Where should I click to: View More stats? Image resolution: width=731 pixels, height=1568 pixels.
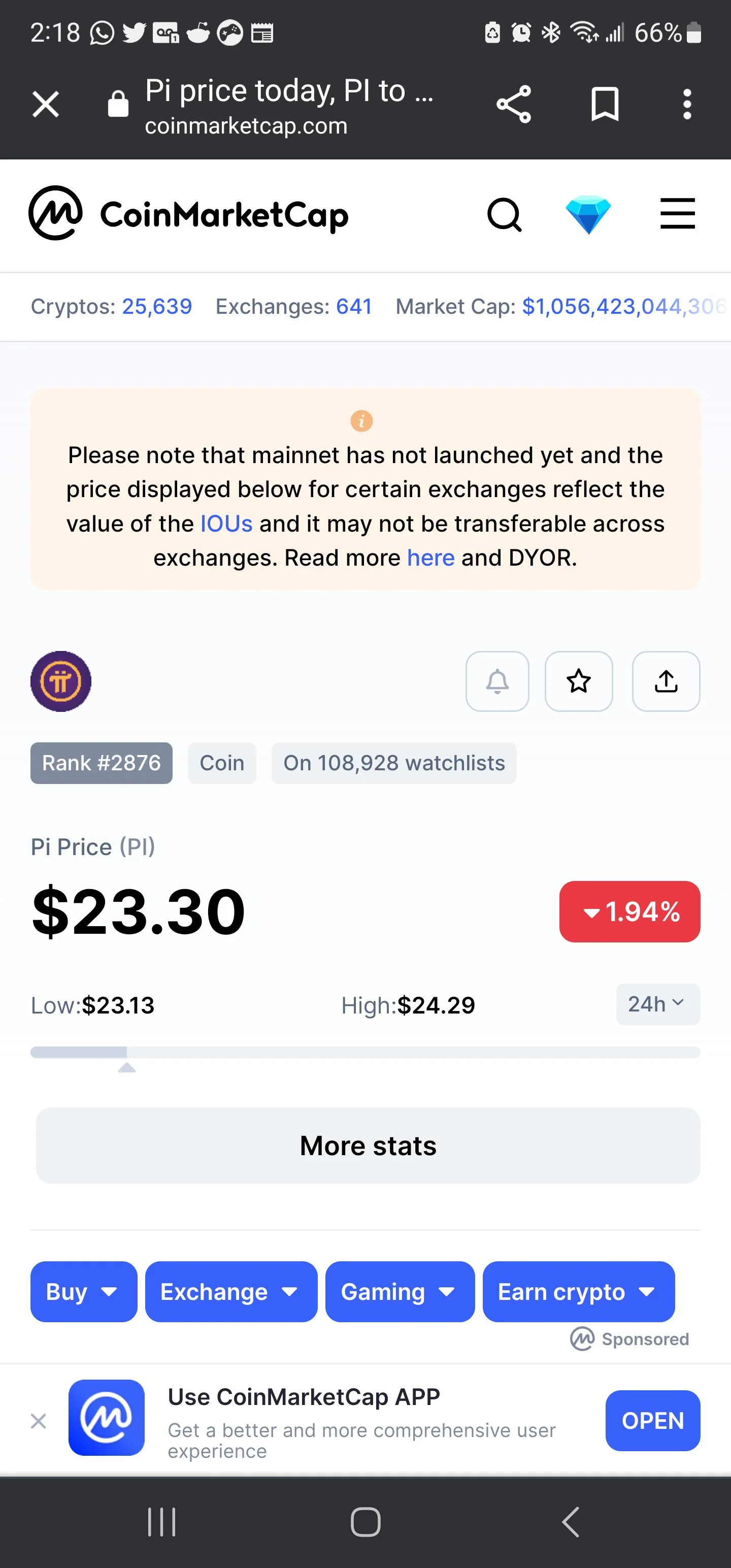368,1146
